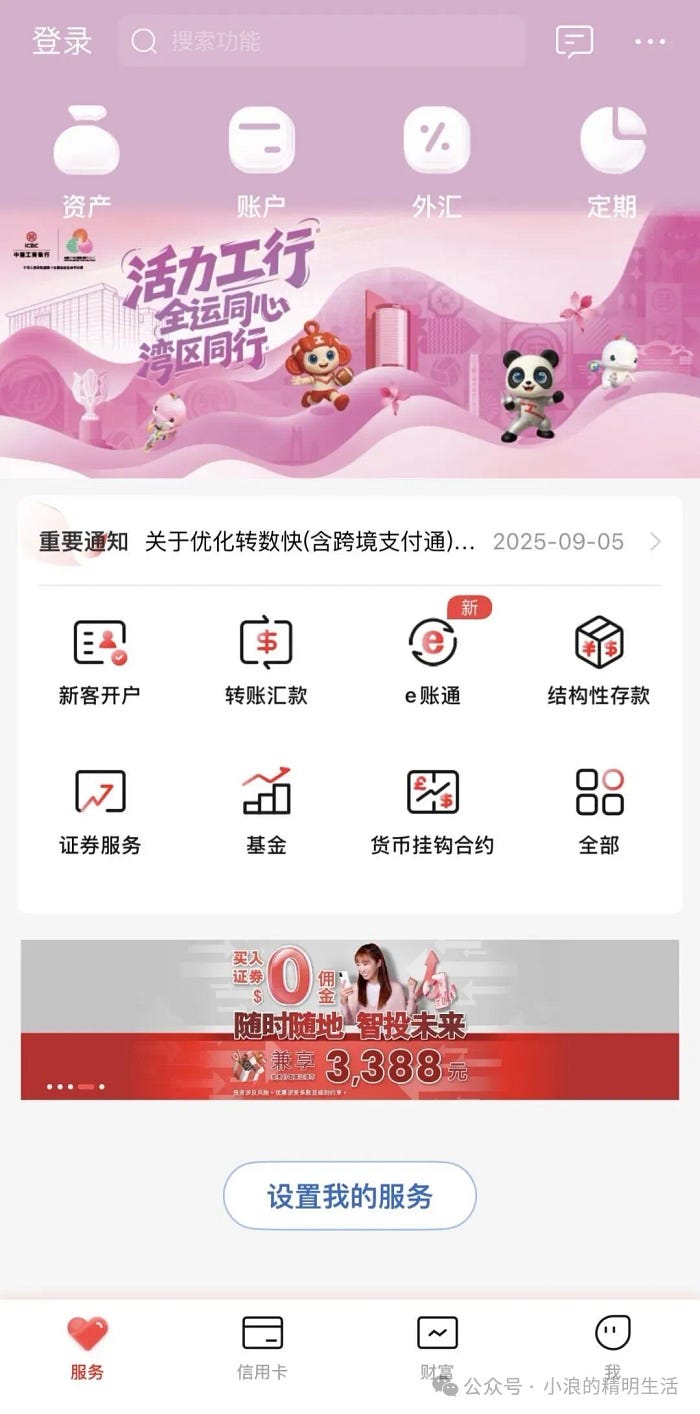
Task: Open 资产 shortcut
Action: pyautogui.click(x=86, y=162)
